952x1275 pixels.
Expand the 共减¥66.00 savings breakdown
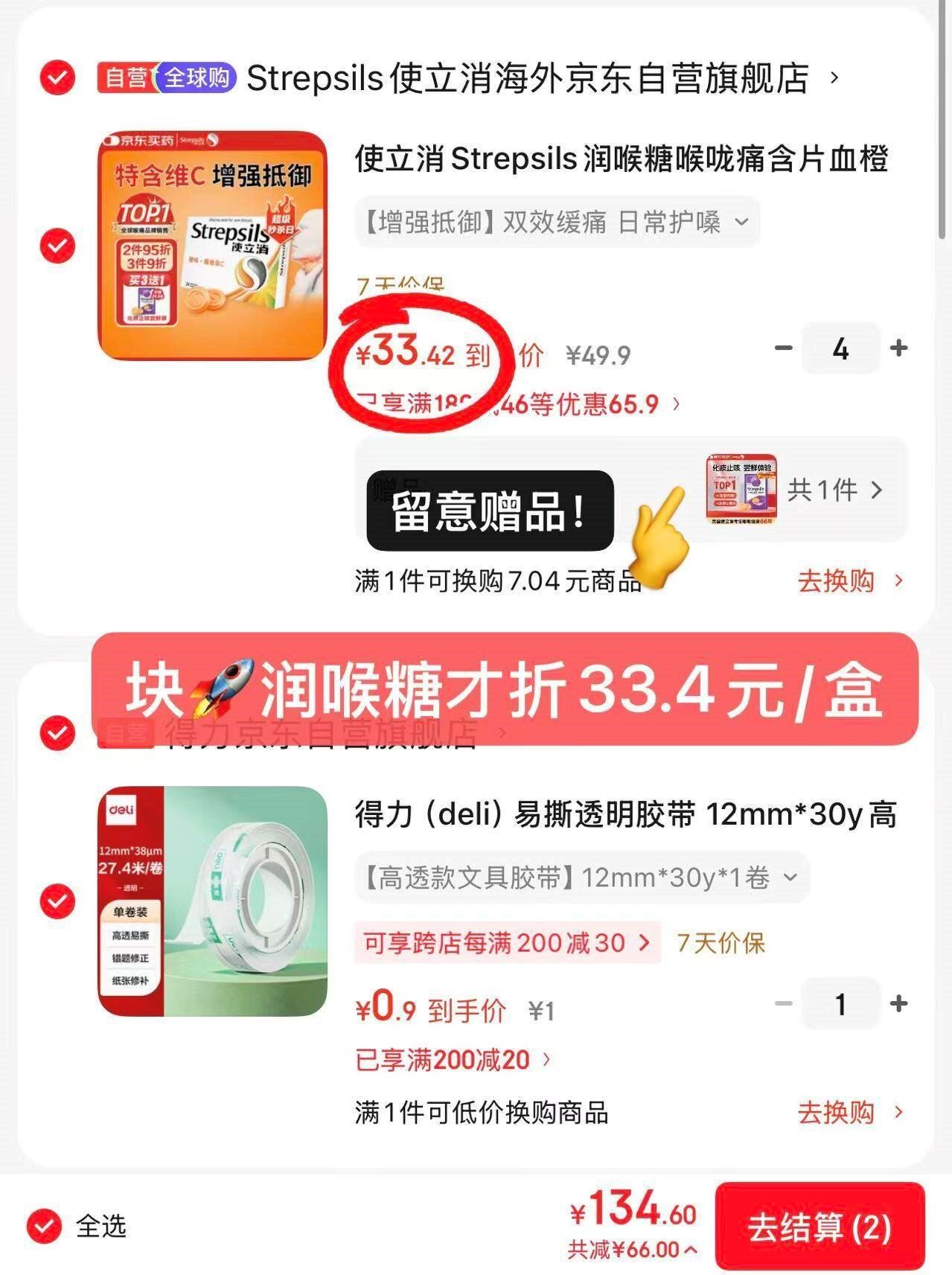633,1250
